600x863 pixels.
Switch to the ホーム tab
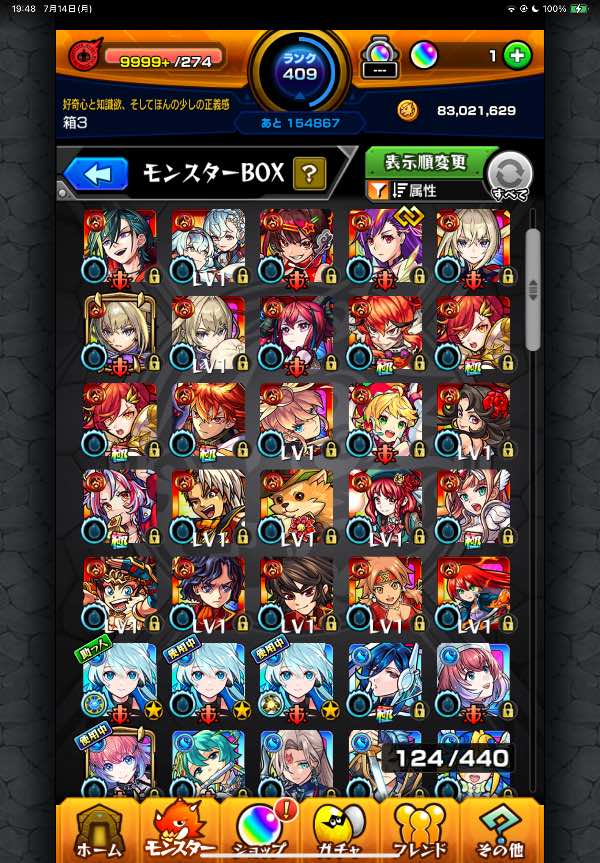97,832
